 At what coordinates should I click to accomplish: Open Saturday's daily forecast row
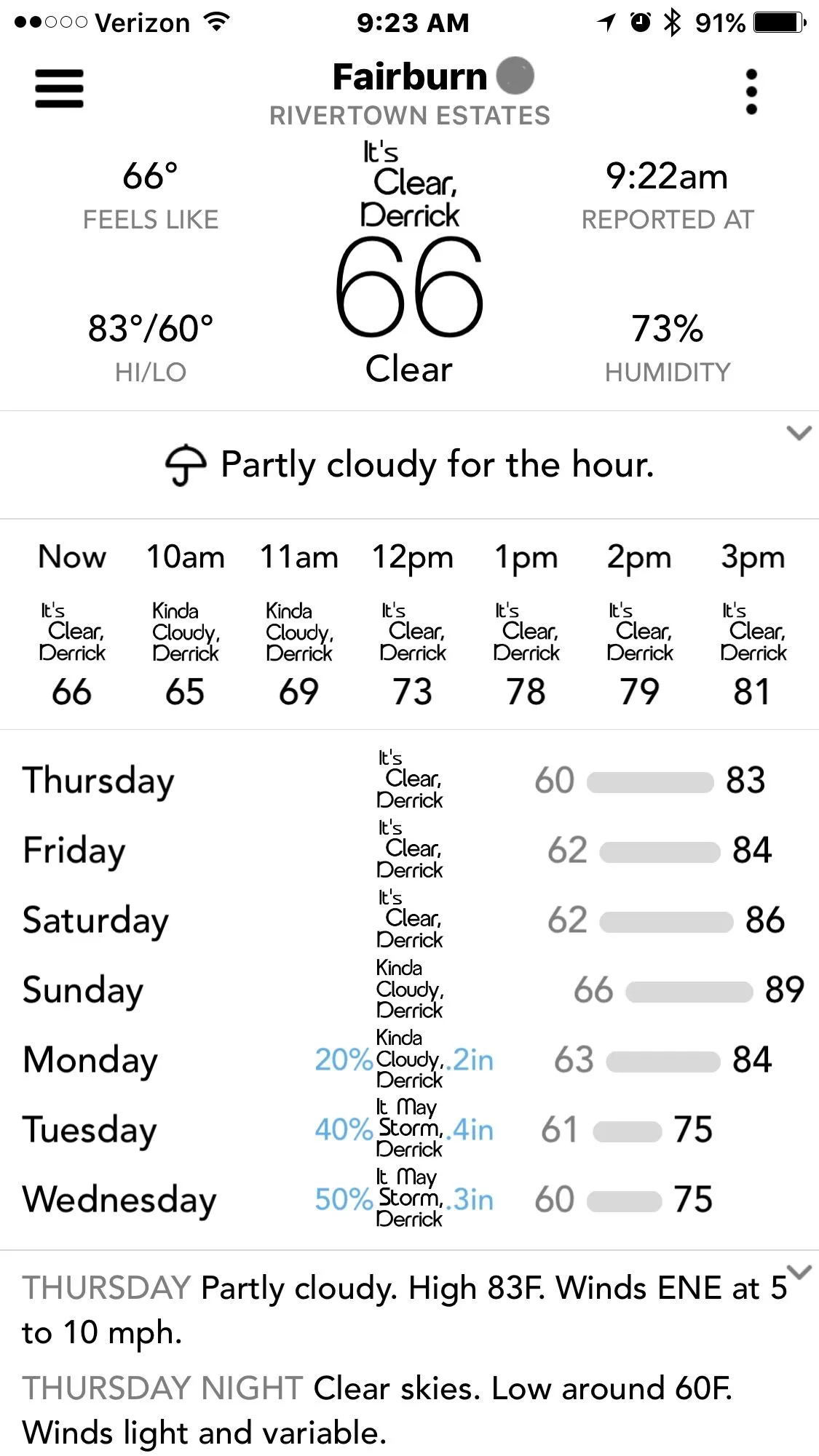pos(409,920)
